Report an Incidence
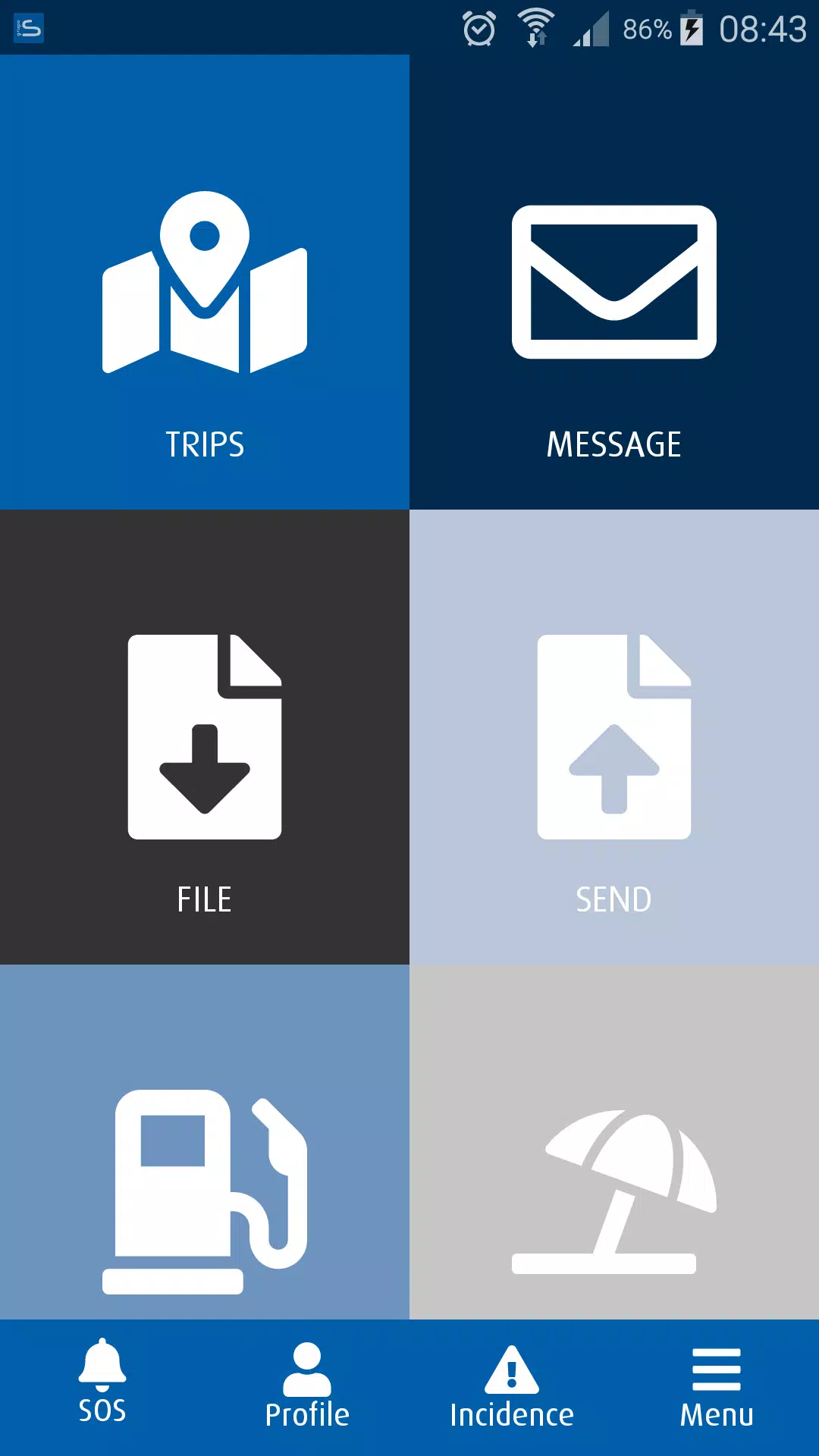Screen dimensions: 819x1456 coord(512,1386)
